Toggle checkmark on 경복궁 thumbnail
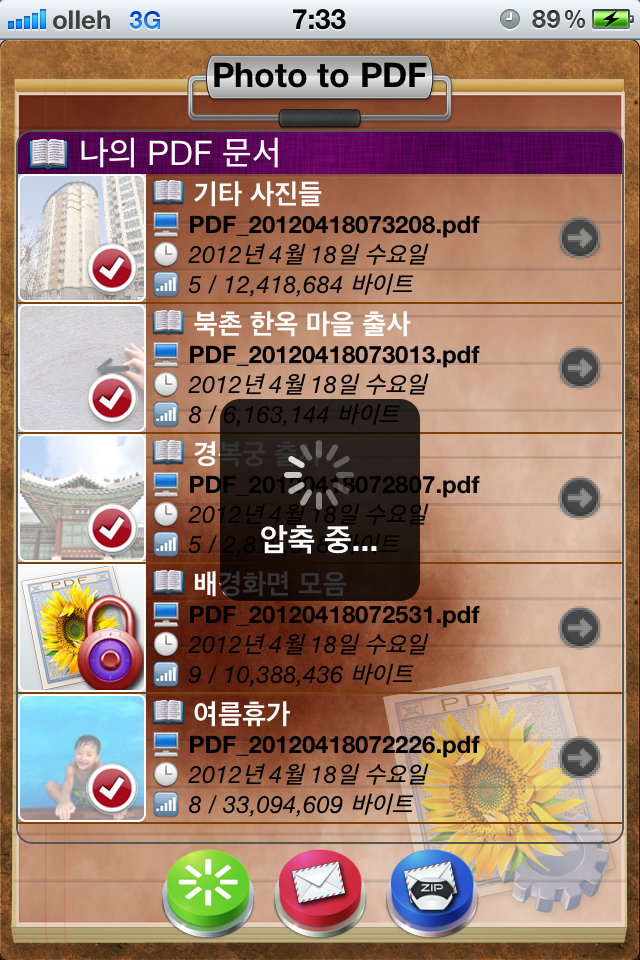 (x=112, y=529)
